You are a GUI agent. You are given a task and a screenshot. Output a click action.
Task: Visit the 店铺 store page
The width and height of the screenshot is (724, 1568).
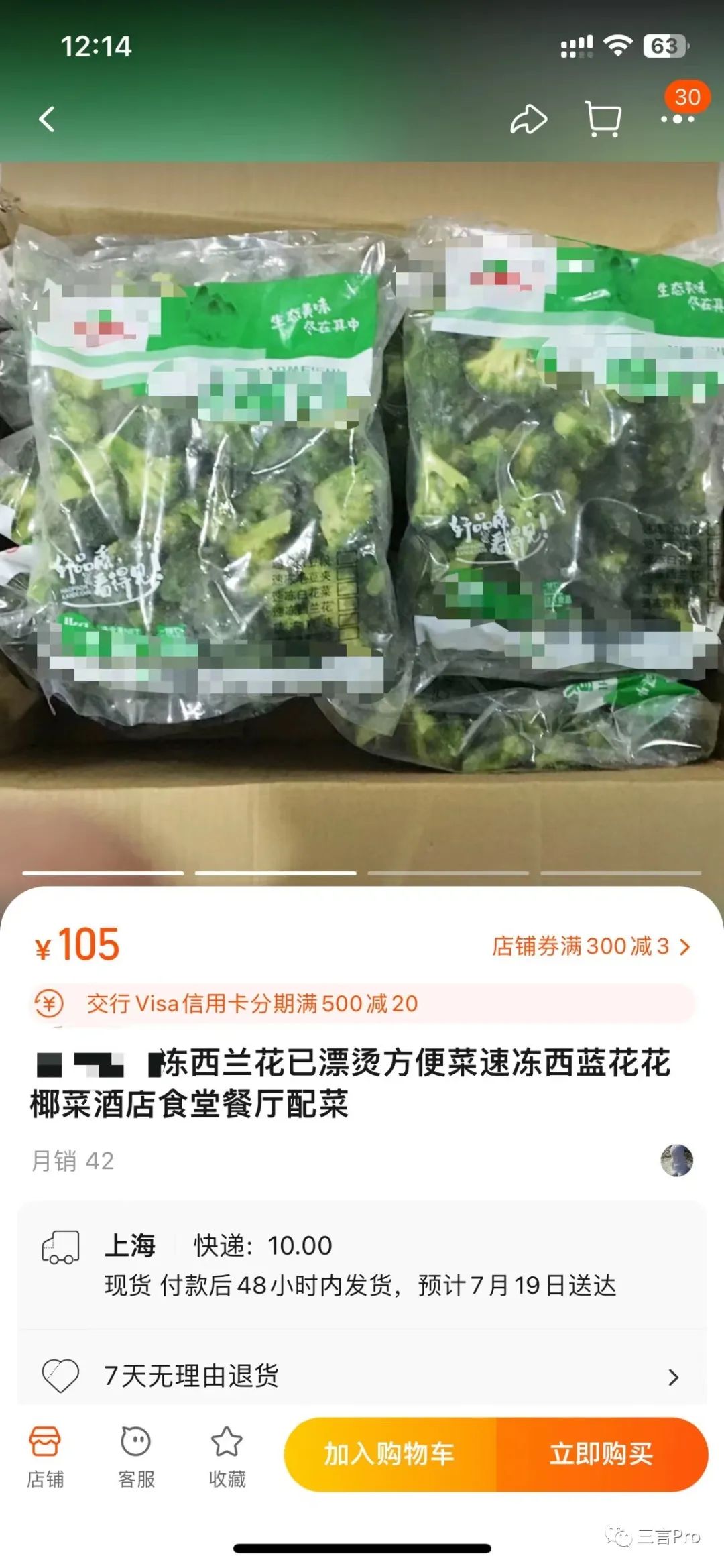pyautogui.click(x=45, y=1457)
